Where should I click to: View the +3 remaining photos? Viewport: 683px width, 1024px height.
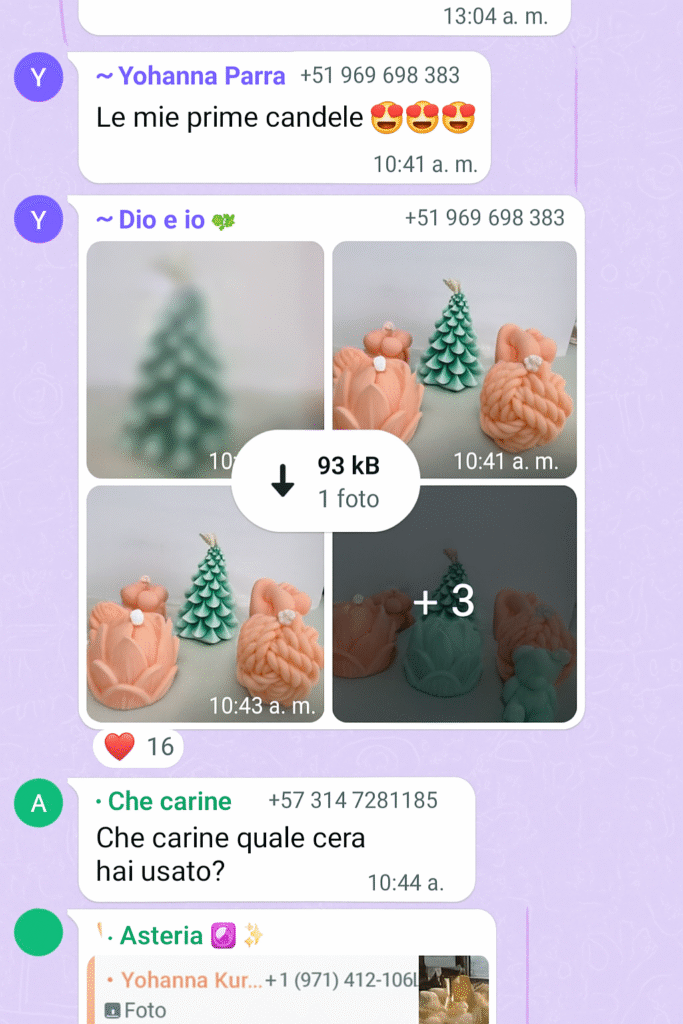point(454,604)
